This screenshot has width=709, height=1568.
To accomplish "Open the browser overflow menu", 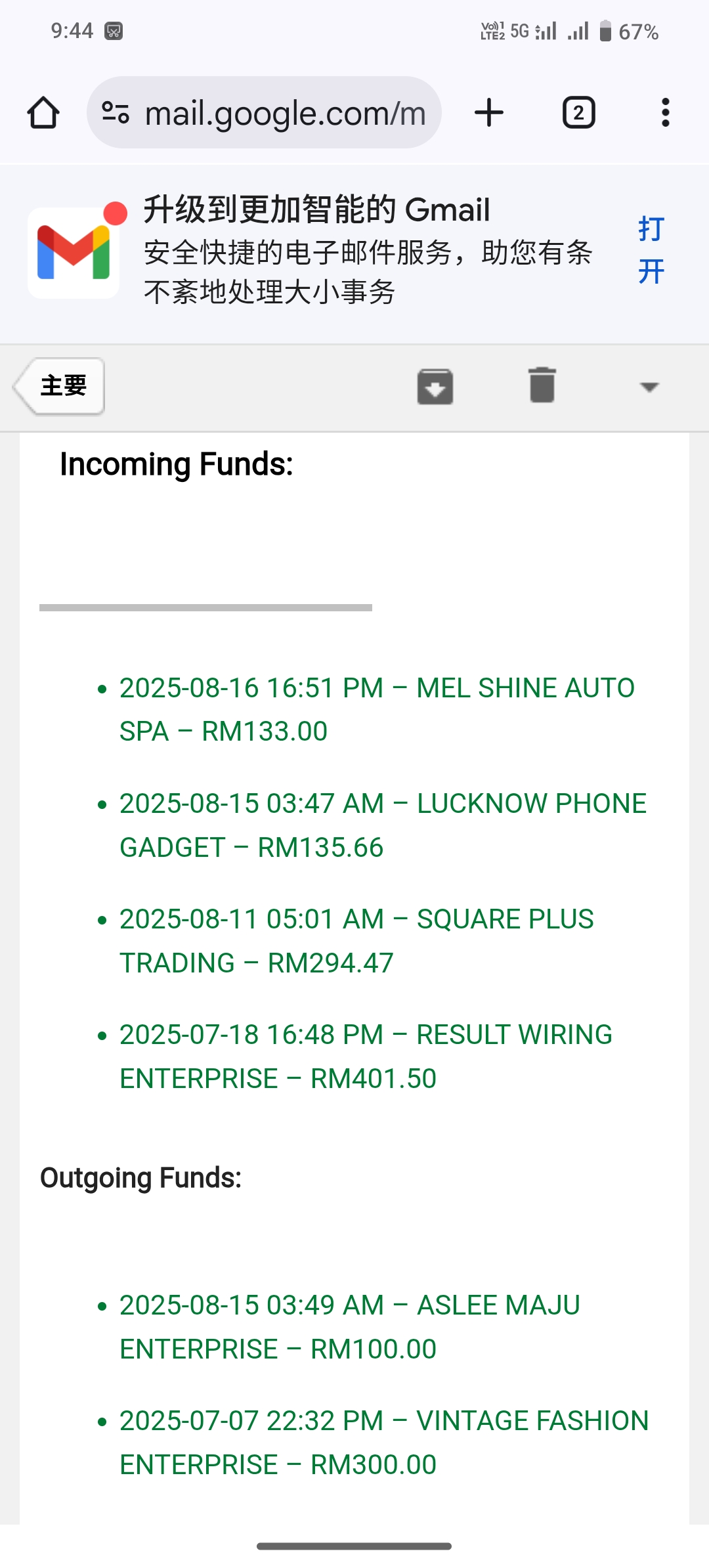I will [x=665, y=113].
